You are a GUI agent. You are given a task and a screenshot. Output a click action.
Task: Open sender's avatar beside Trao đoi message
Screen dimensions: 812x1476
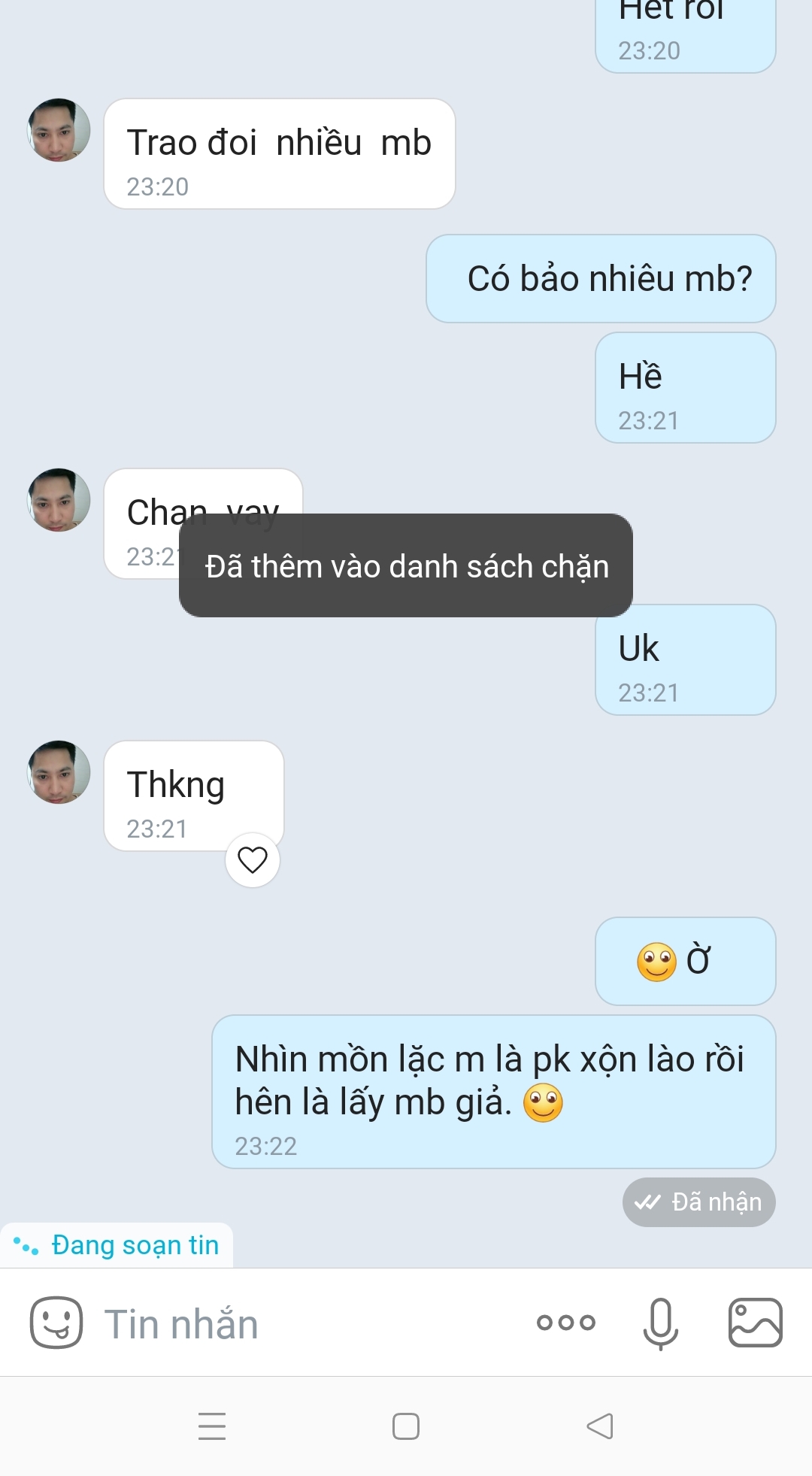59,130
